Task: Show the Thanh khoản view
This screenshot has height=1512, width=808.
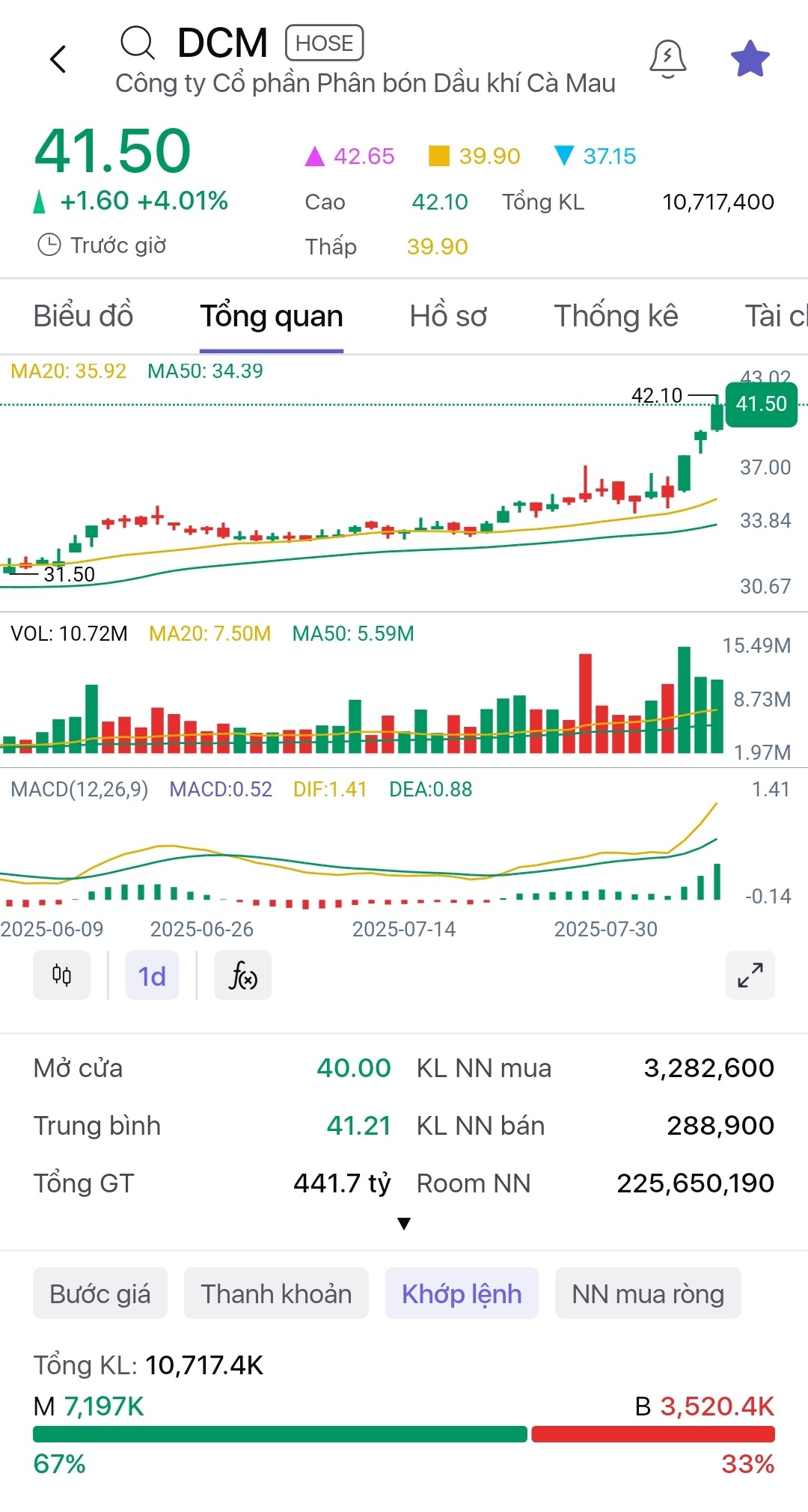Action: pos(276,1293)
